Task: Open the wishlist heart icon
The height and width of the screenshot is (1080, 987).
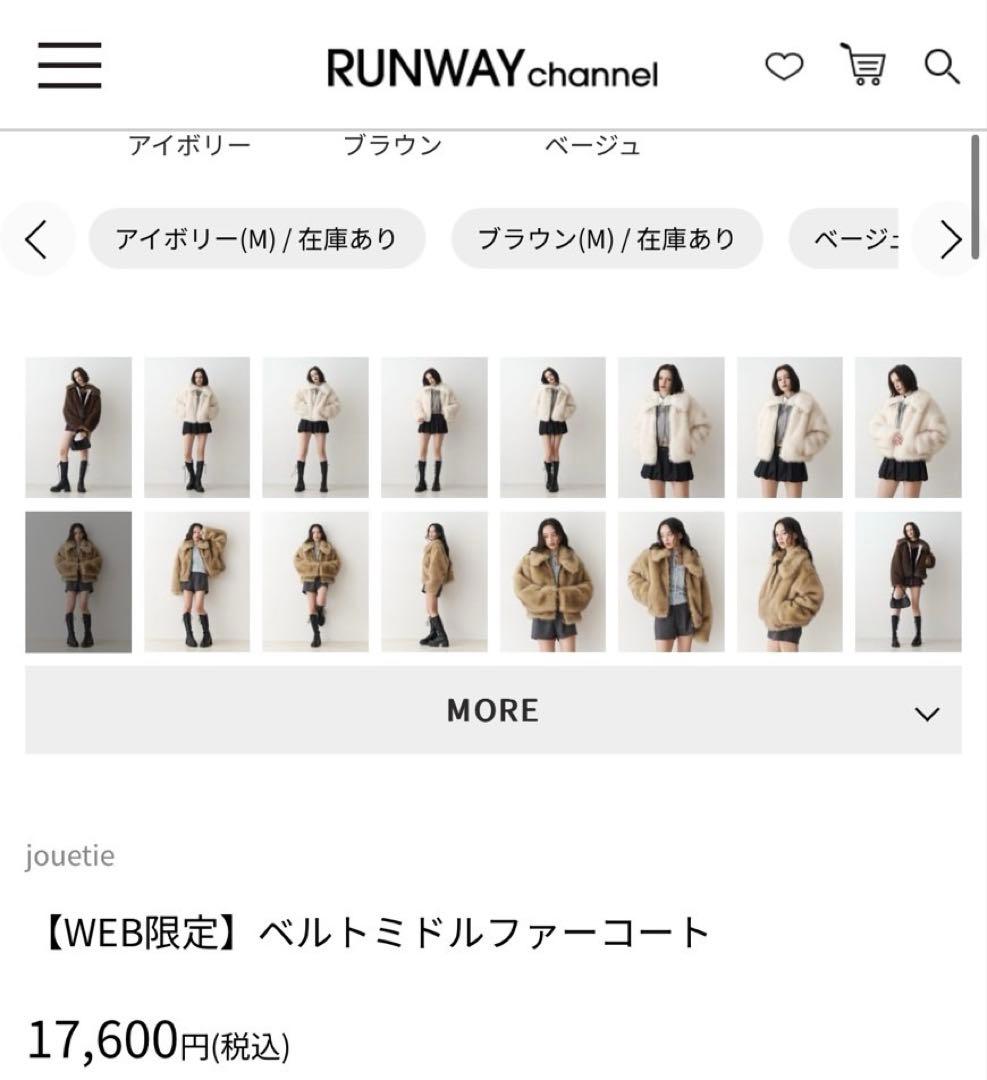Action: tap(784, 68)
